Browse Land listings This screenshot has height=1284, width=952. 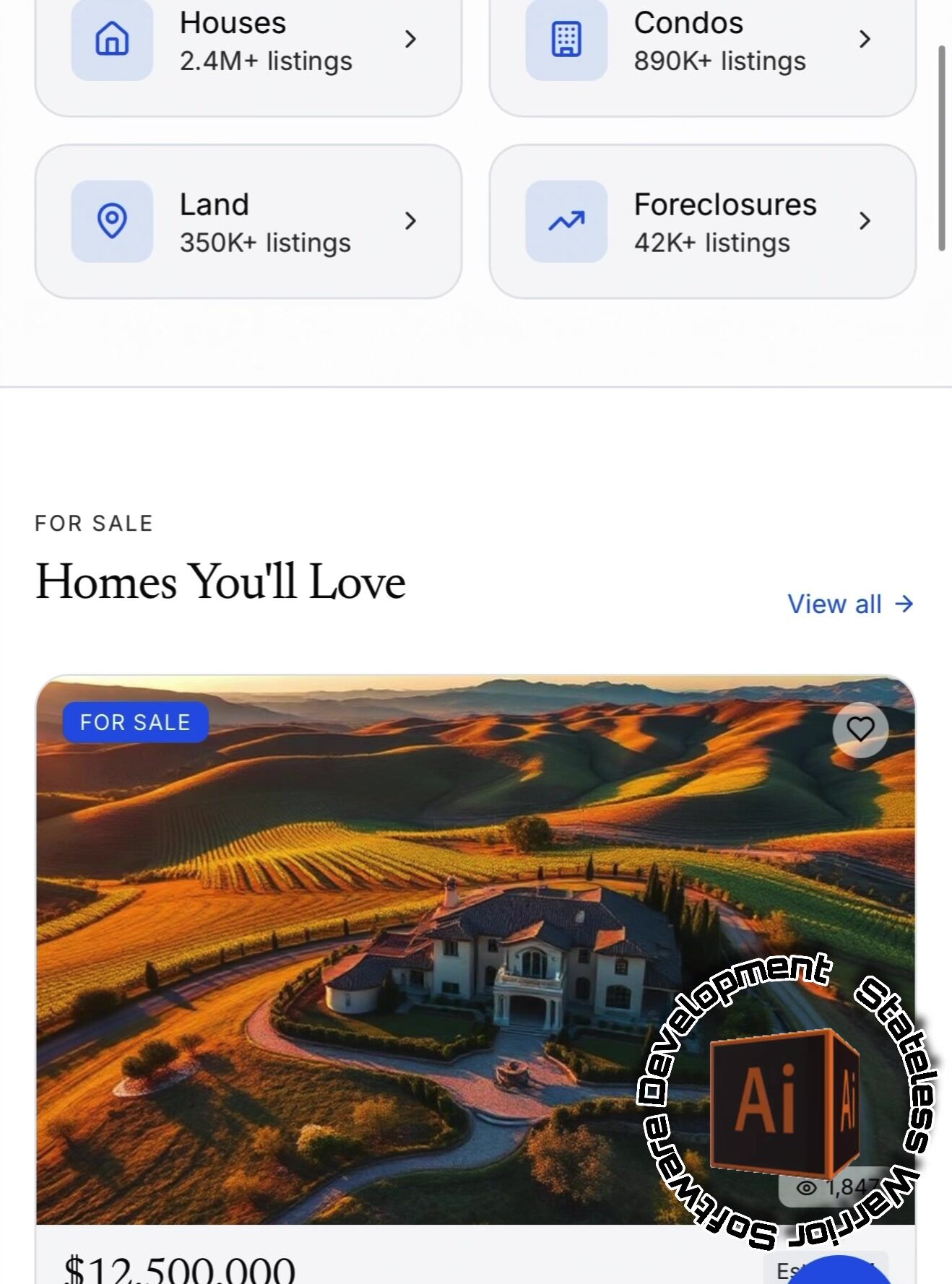(248, 222)
